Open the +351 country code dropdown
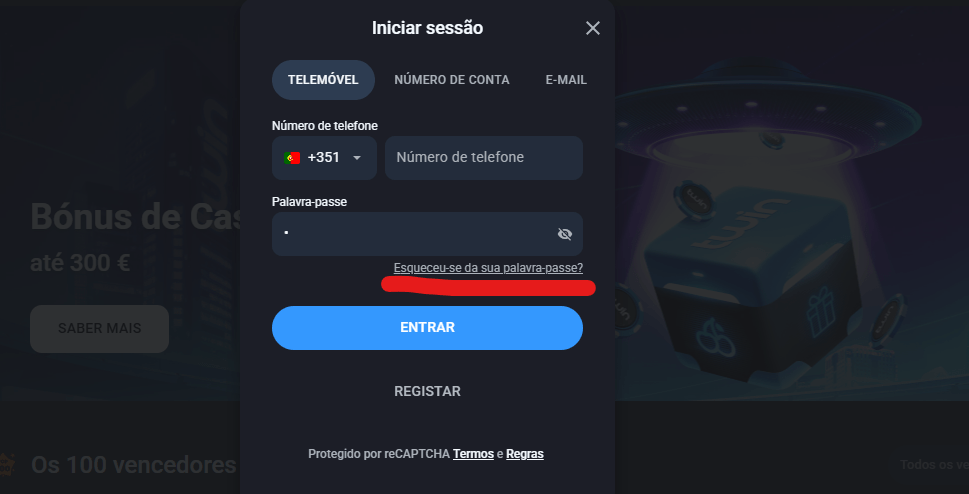The height and width of the screenshot is (494, 969). pyautogui.click(x=324, y=158)
